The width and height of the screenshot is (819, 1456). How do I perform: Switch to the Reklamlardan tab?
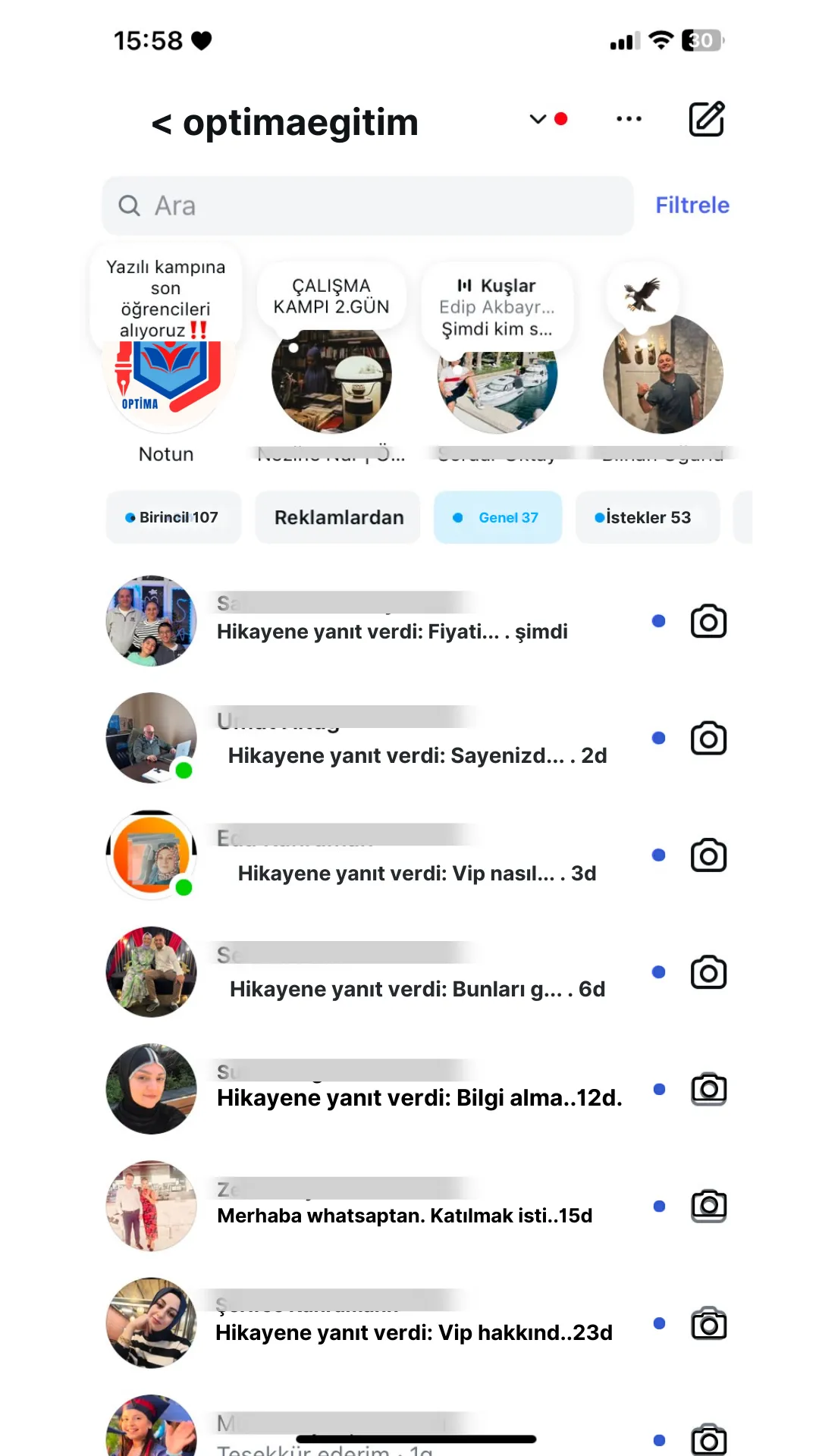pos(338,517)
